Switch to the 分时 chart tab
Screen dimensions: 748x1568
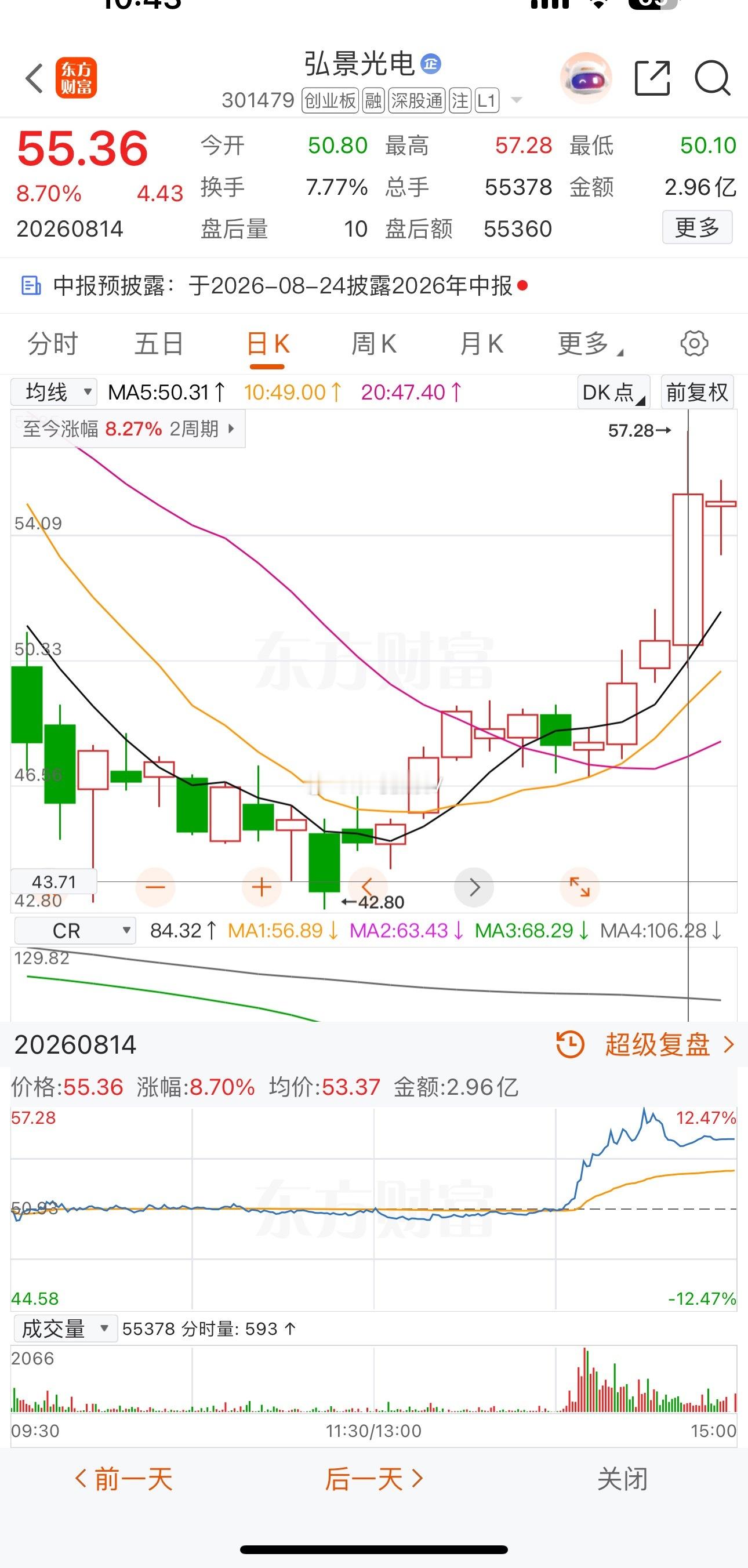pos(53,344)
